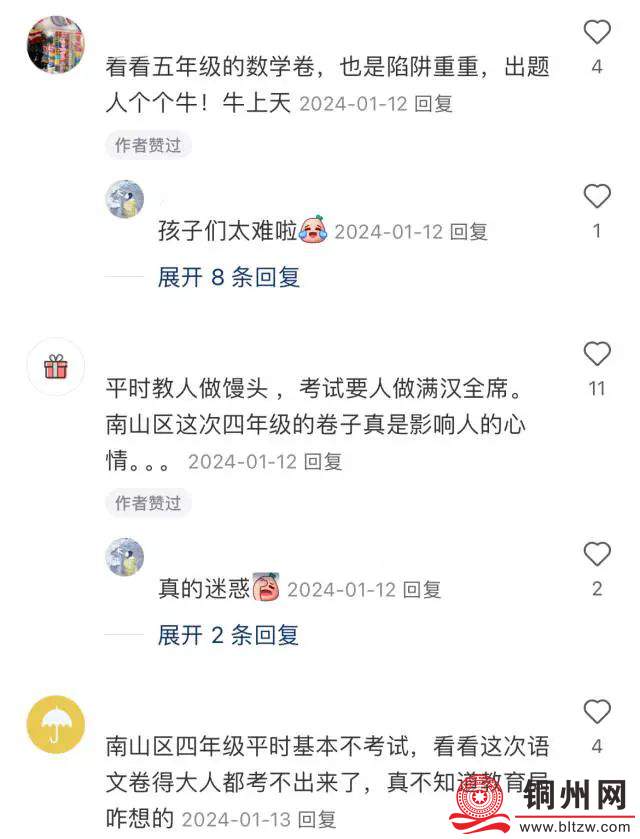Reply to the 五年级的数学卷 comment
Viewport: 640px width, 839px height.
click(433, 103)
